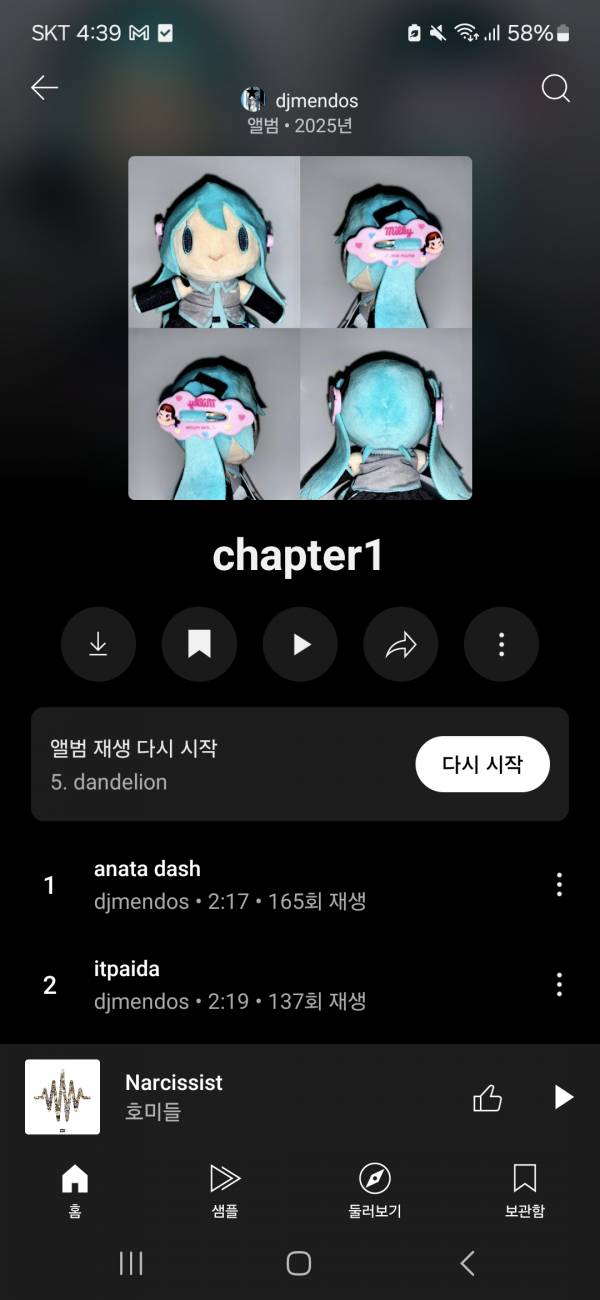Tap the 다시 시작 button
The height and width of the screenshot is (1300, 600).
coord(482,764)
